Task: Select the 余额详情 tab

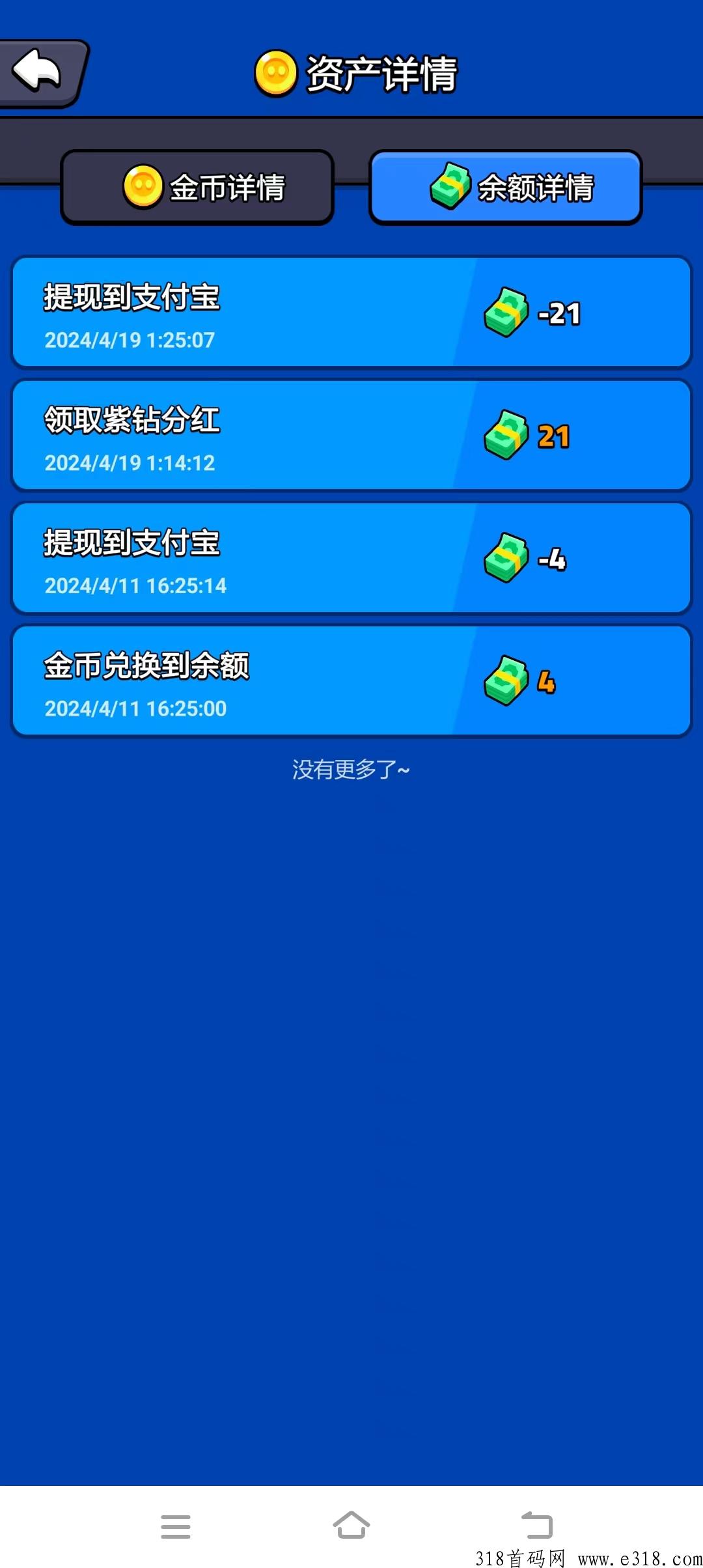Action: click(x=506, y=188)
